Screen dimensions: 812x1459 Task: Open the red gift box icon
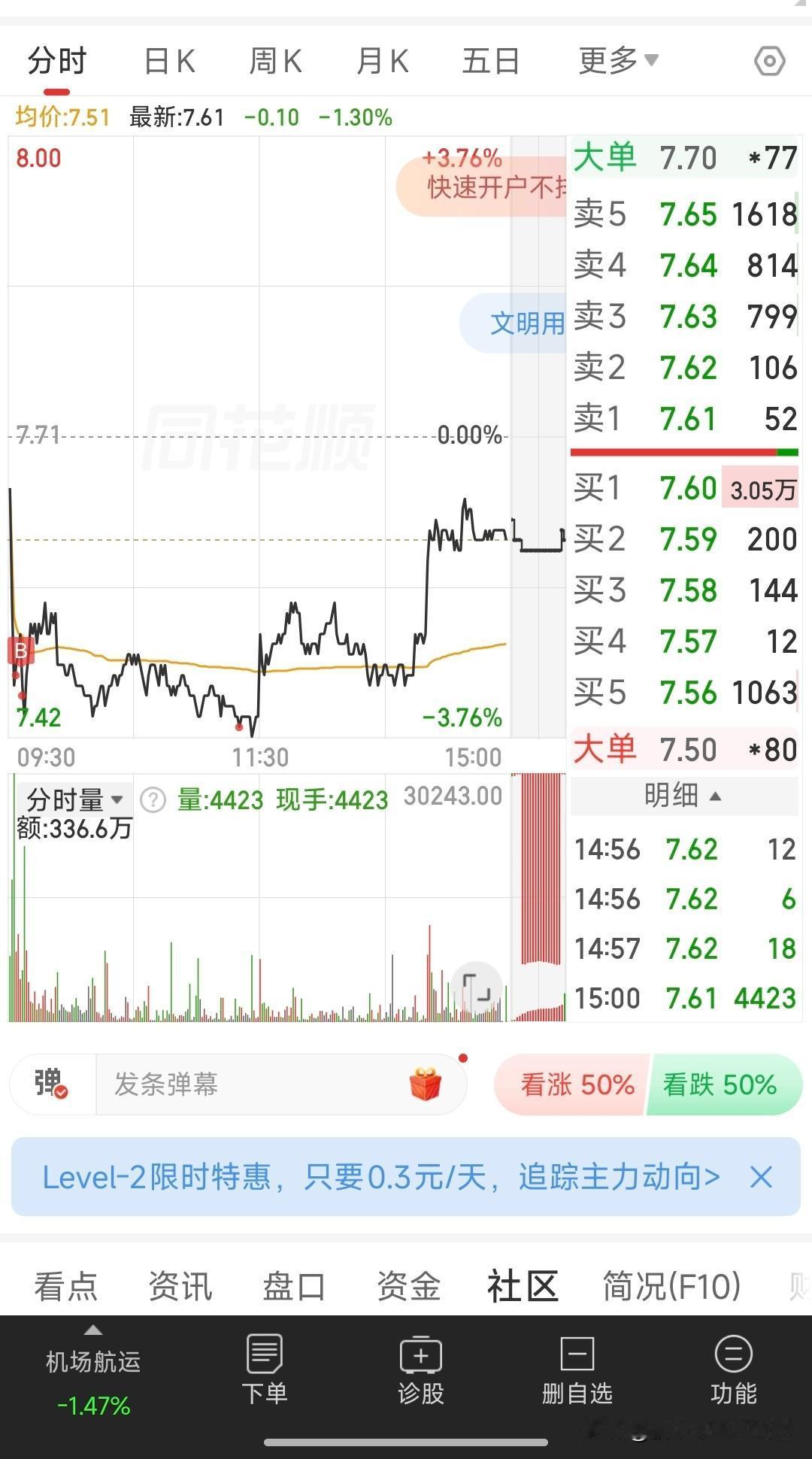tap(426, 1084)
